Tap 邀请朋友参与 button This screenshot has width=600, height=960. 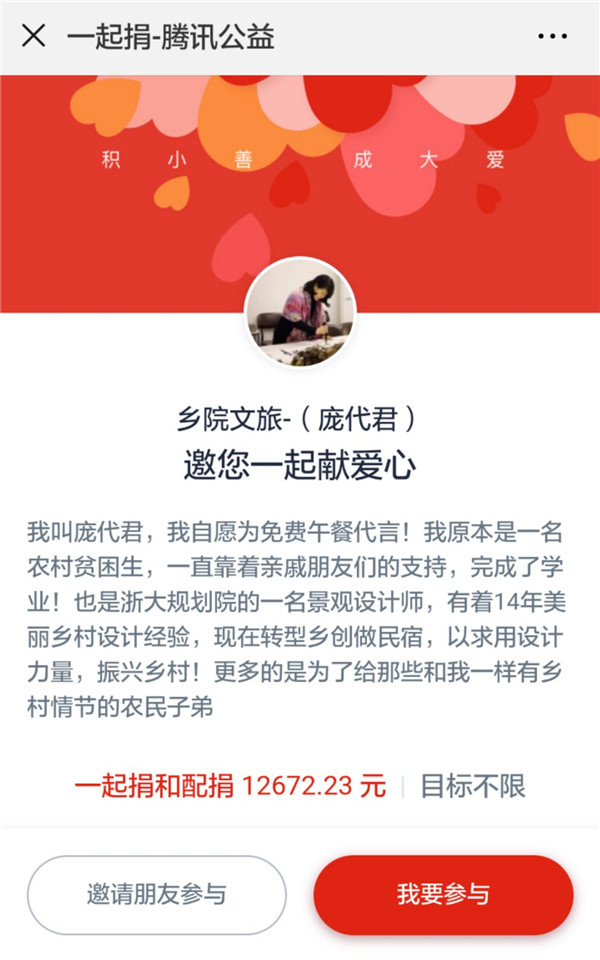157,894
